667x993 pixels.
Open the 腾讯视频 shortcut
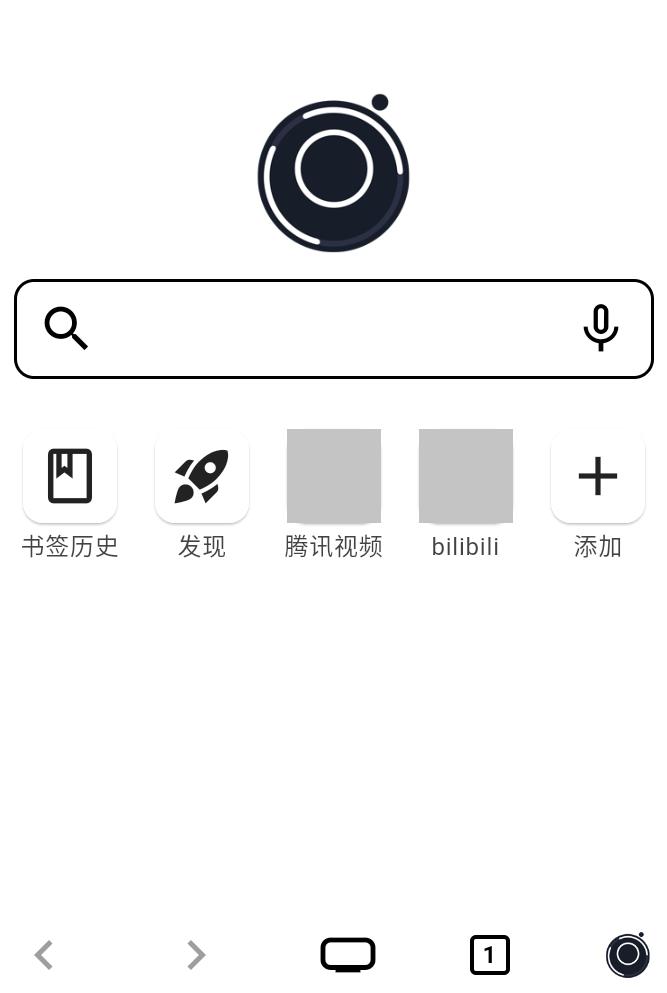(334, 477)
